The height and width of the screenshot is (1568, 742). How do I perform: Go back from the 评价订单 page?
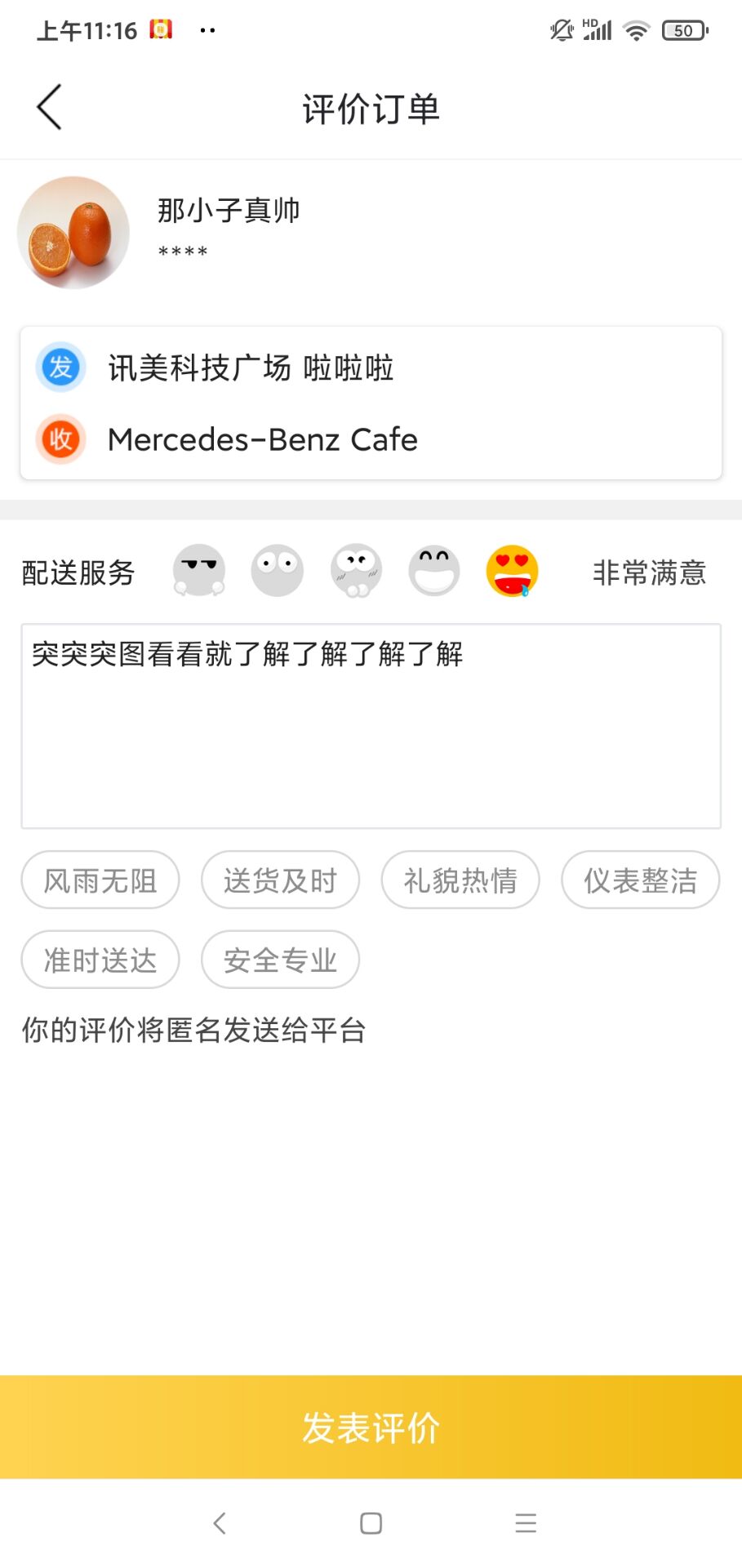tap(49, 107)
